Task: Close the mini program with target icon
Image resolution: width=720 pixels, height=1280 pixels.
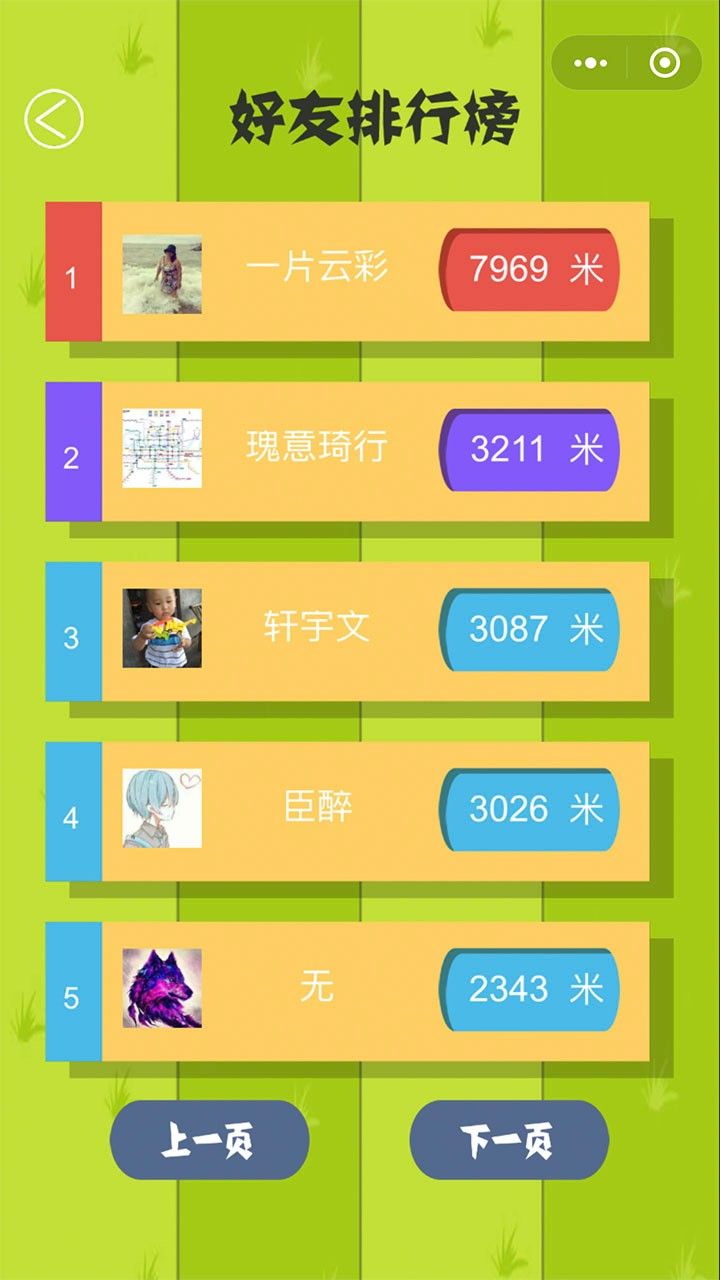Action: click(664, 64)
